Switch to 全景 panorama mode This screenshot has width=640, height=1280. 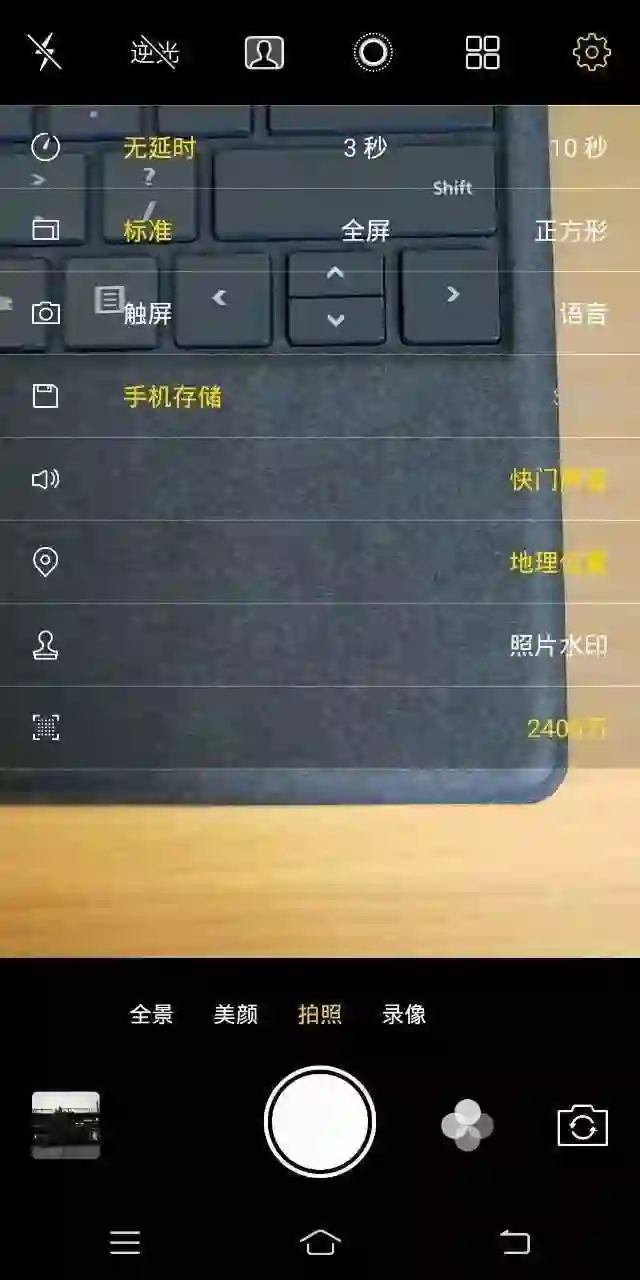click(152, 1014)
